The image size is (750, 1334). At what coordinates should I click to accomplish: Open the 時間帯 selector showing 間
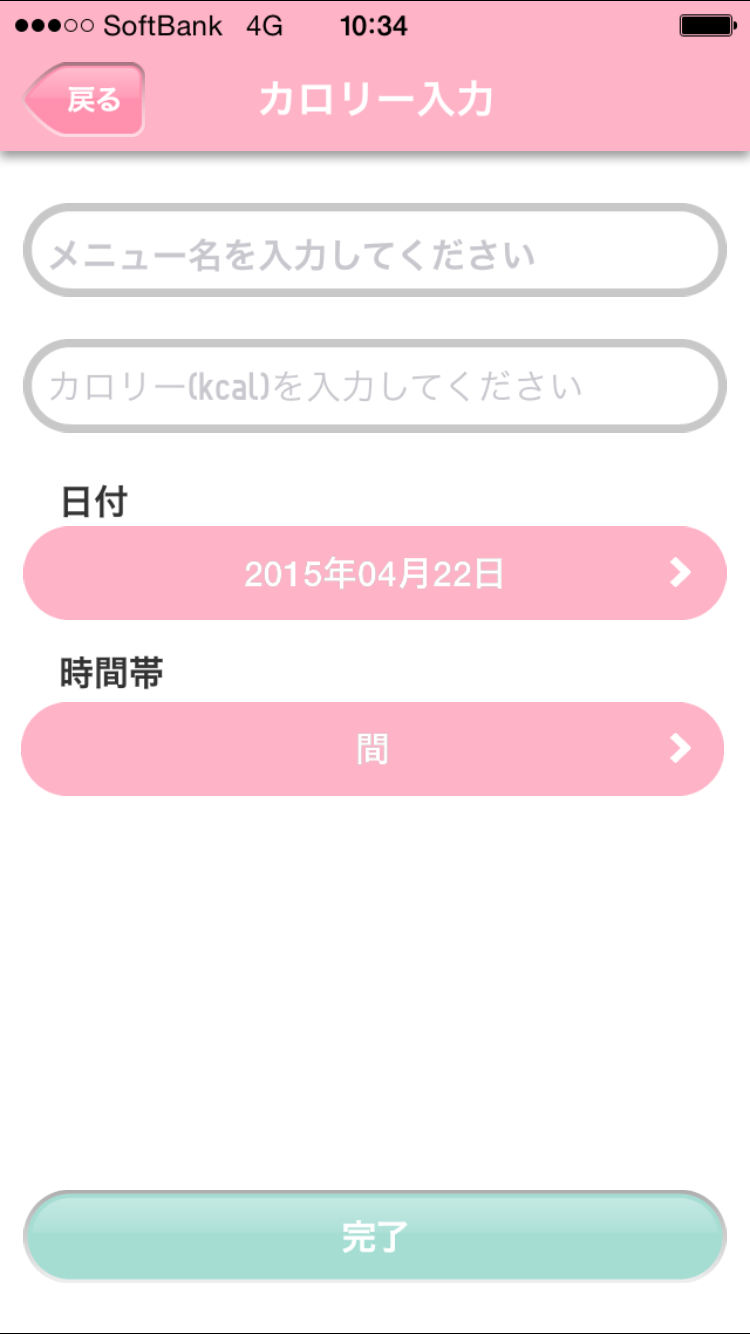click(372, 749)
